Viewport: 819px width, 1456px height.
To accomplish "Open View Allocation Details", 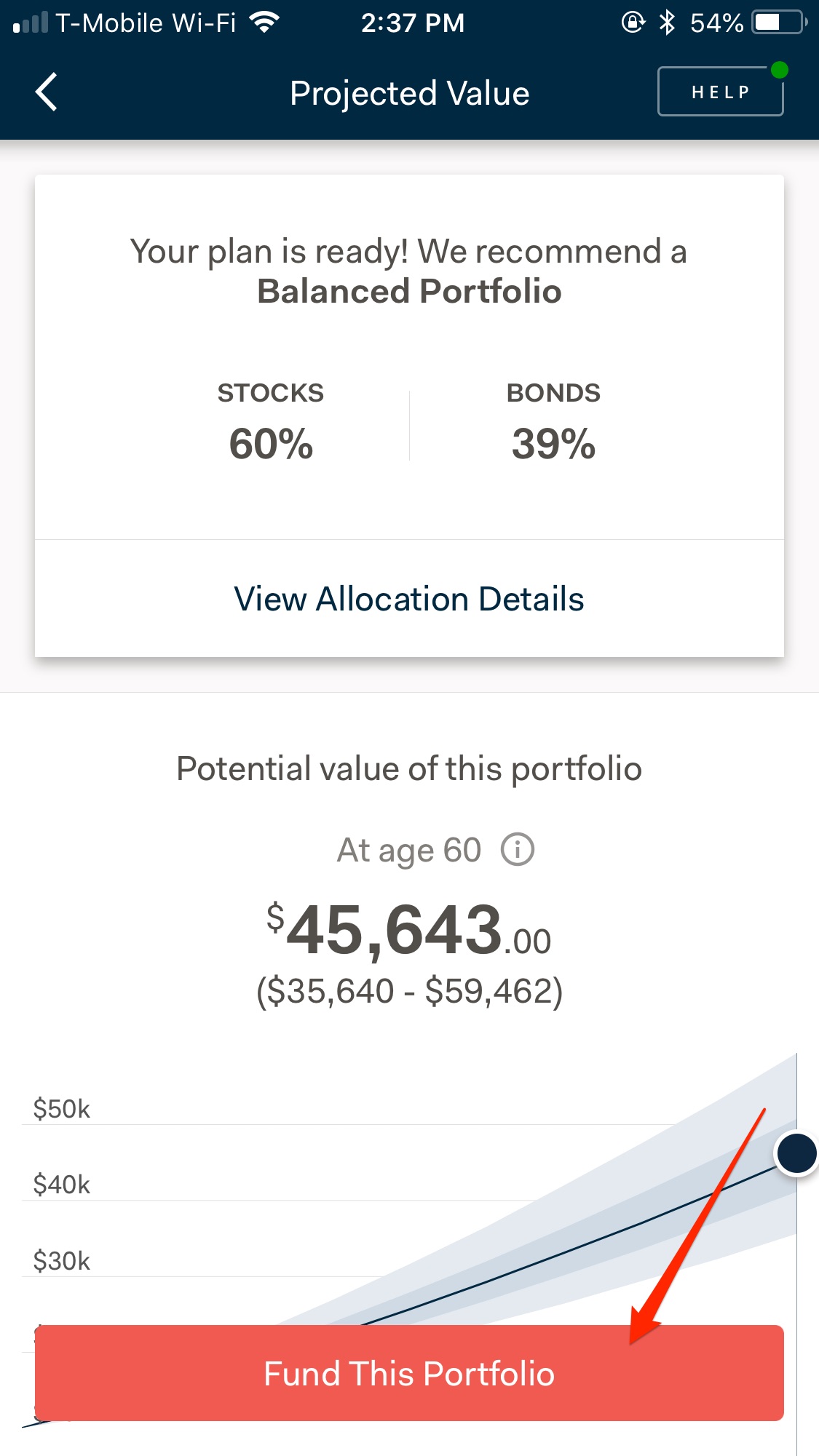I will (x=409, y=599).
